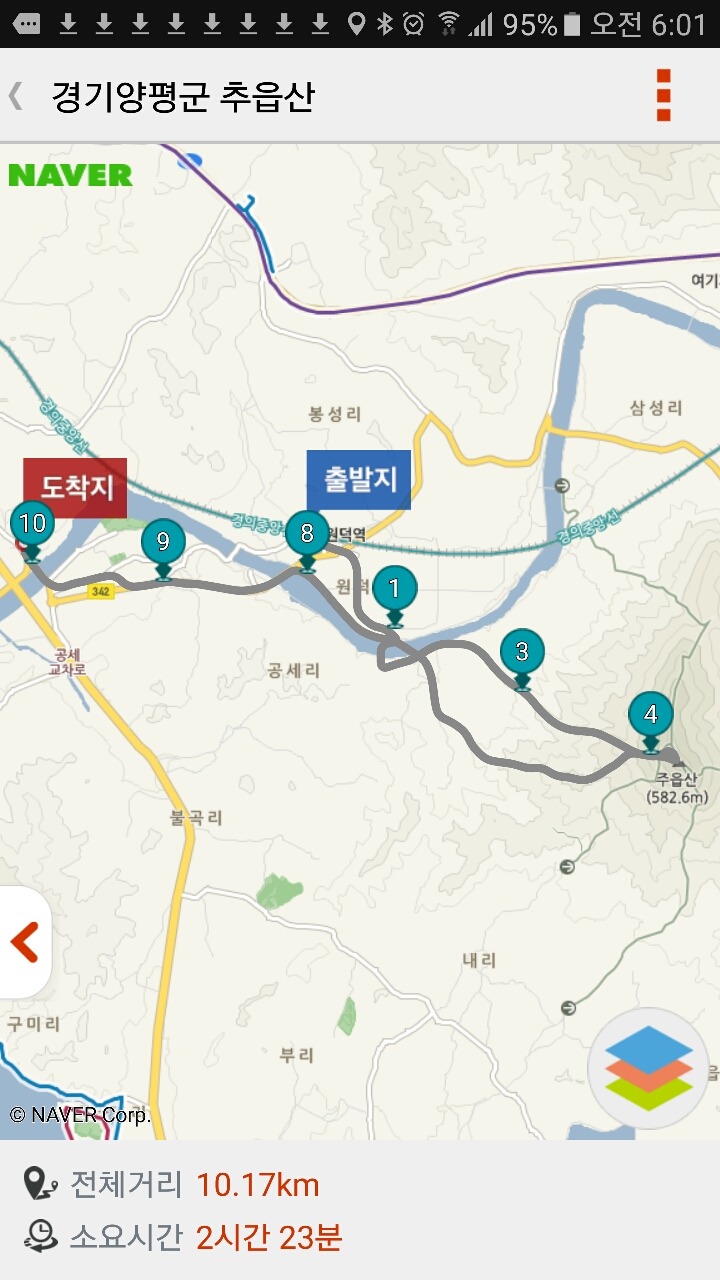Tap the blue 출발지 start label
Viewport: 720px width, 1280px height.
click(x=358, y=480)
